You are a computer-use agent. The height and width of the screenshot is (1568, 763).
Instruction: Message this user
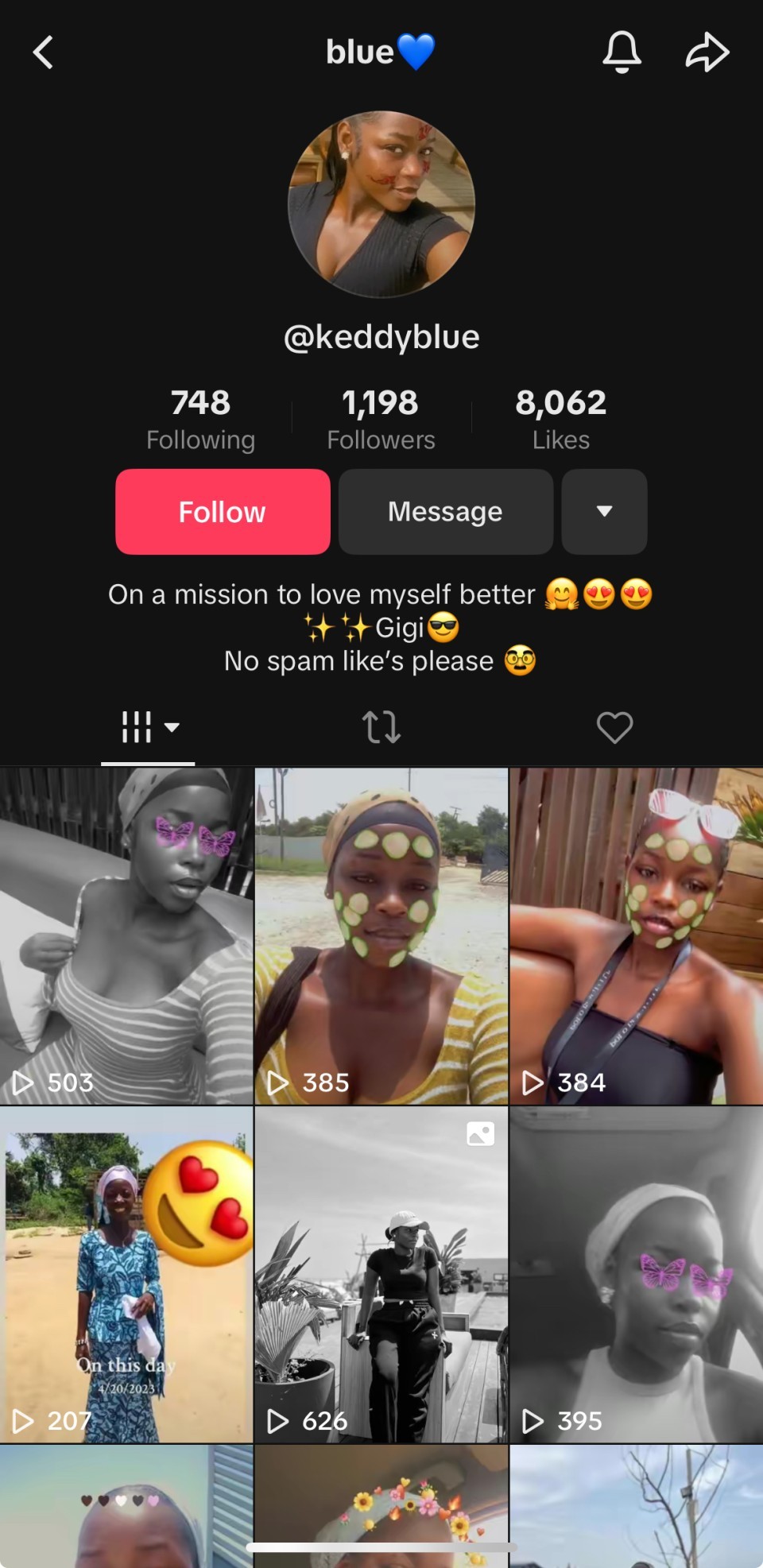pyautogui.click(x=445, y=512)
